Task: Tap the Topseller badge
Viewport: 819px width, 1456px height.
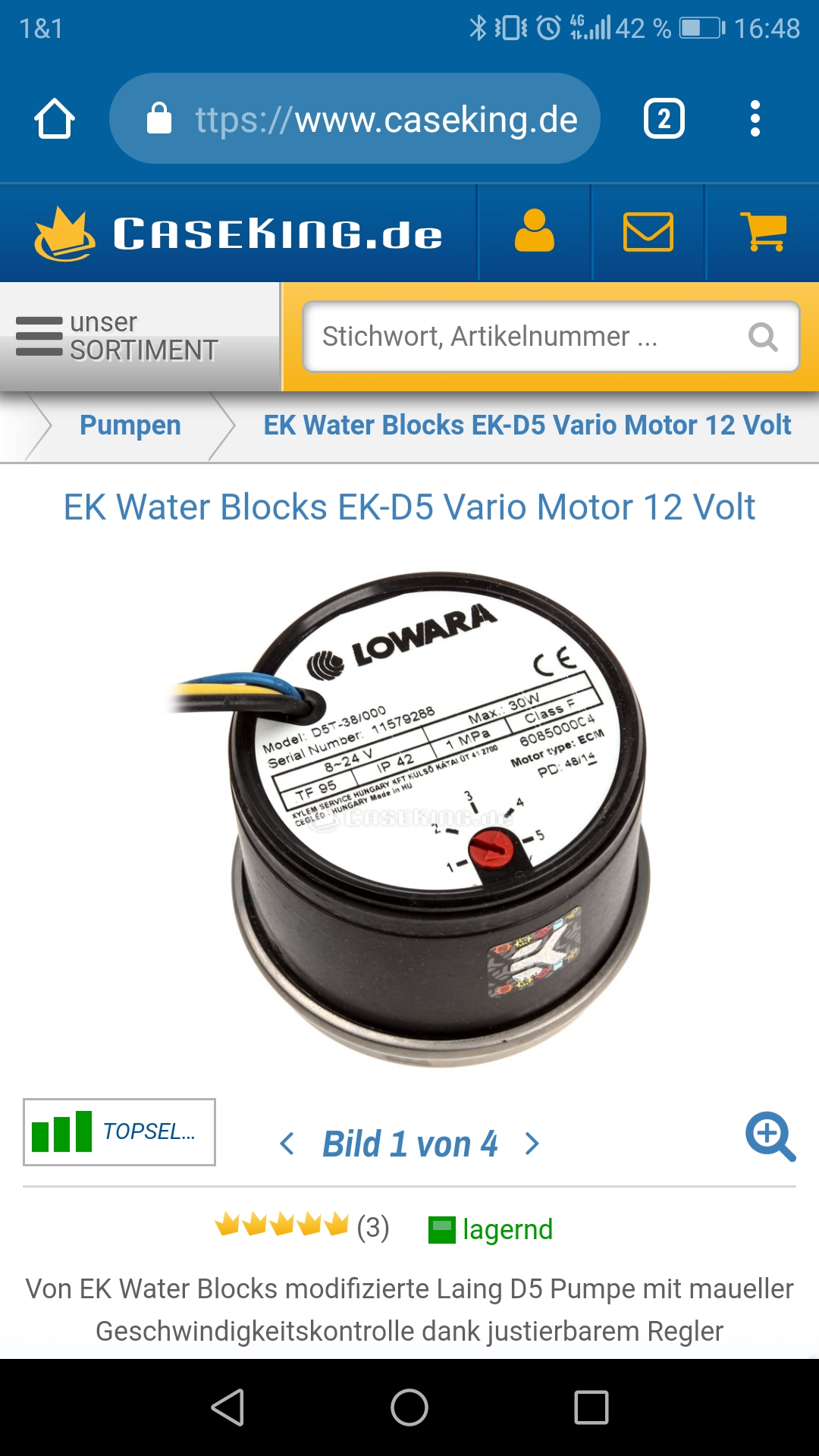Action: [119, 1131]
